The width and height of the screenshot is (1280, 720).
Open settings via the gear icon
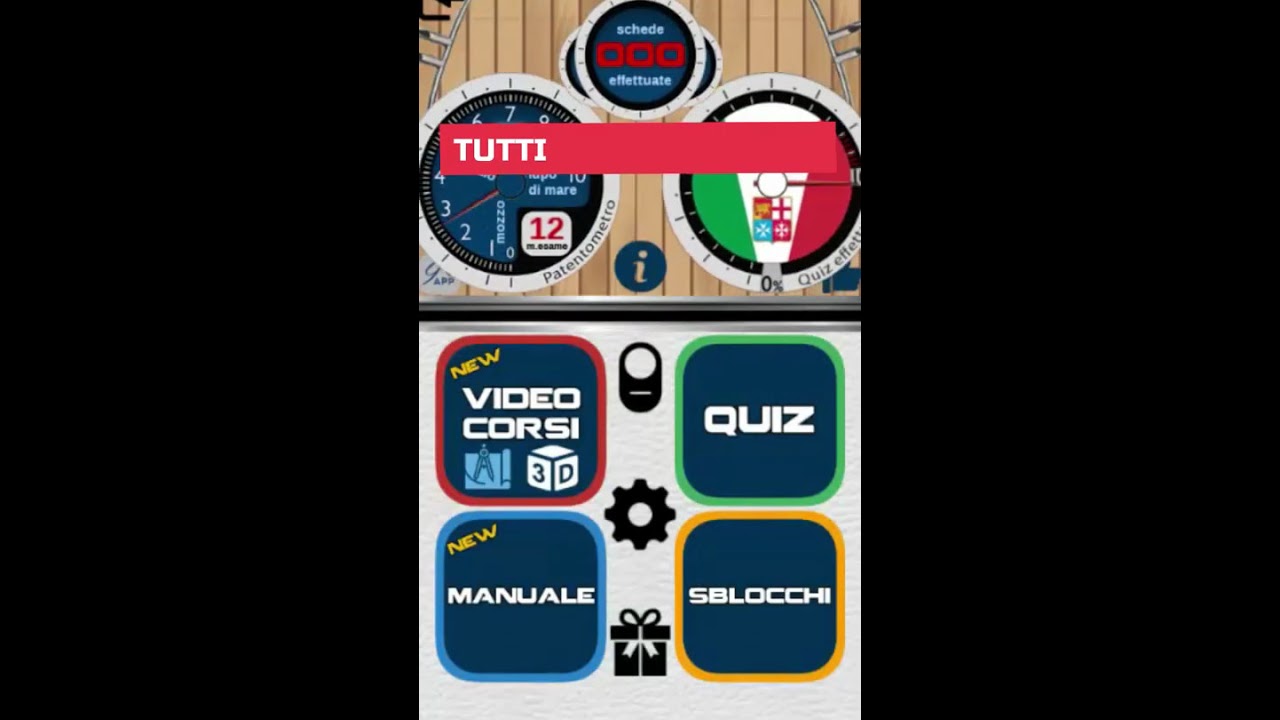click(640, 514)
